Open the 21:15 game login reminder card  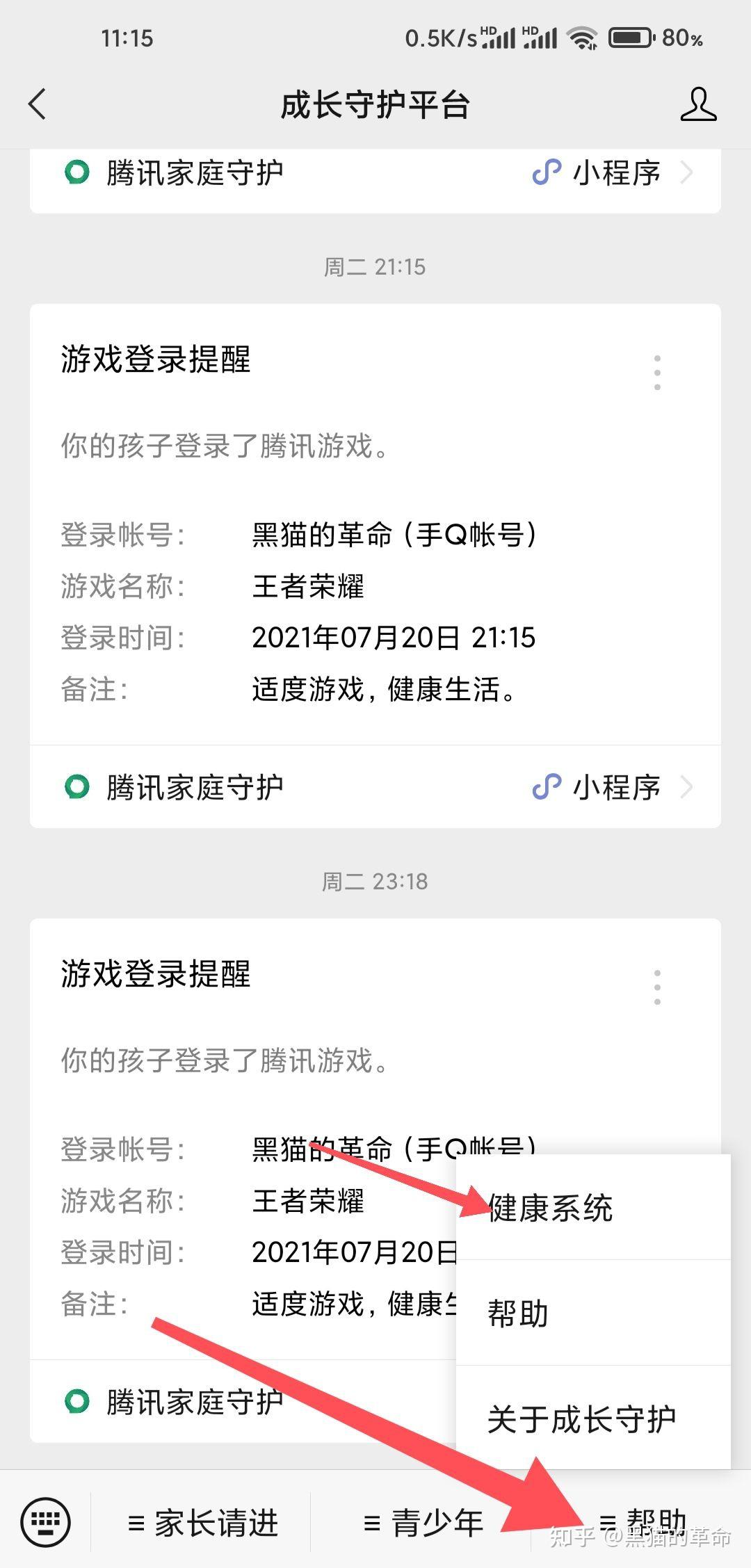coord(375,524)
